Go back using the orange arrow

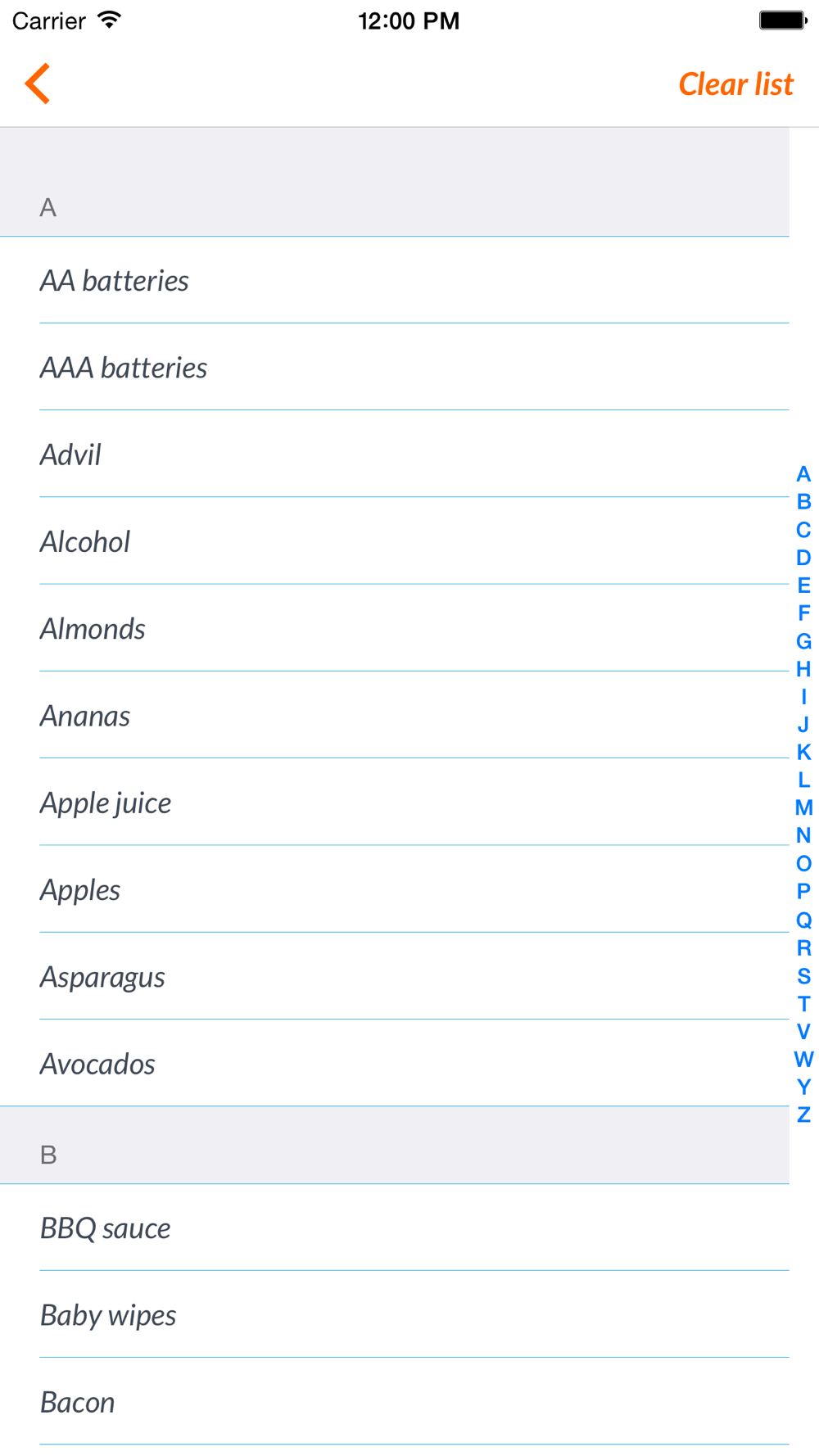(x=38, y=84)
